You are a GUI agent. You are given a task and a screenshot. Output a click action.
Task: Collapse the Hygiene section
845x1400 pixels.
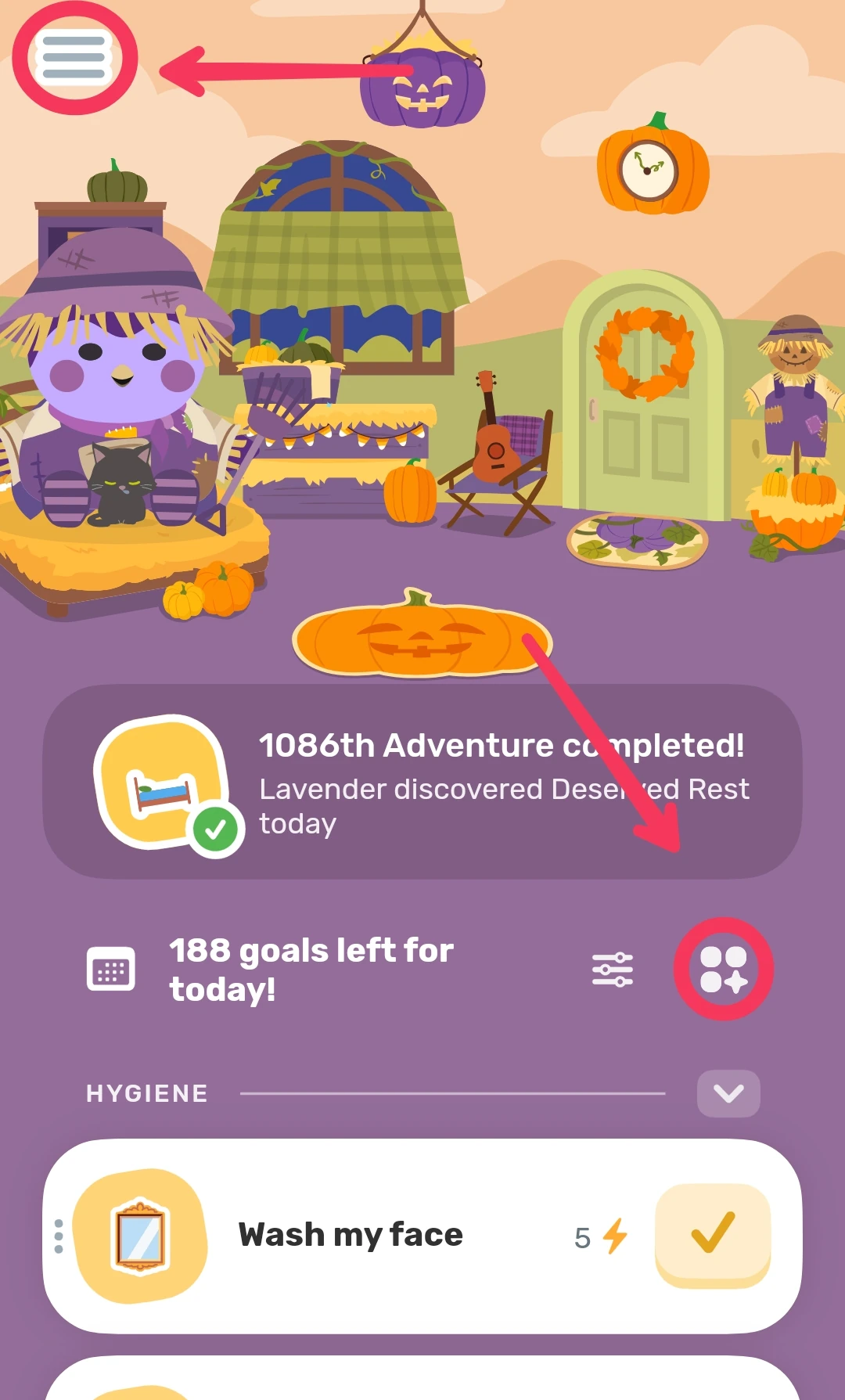click(728, 1093)
